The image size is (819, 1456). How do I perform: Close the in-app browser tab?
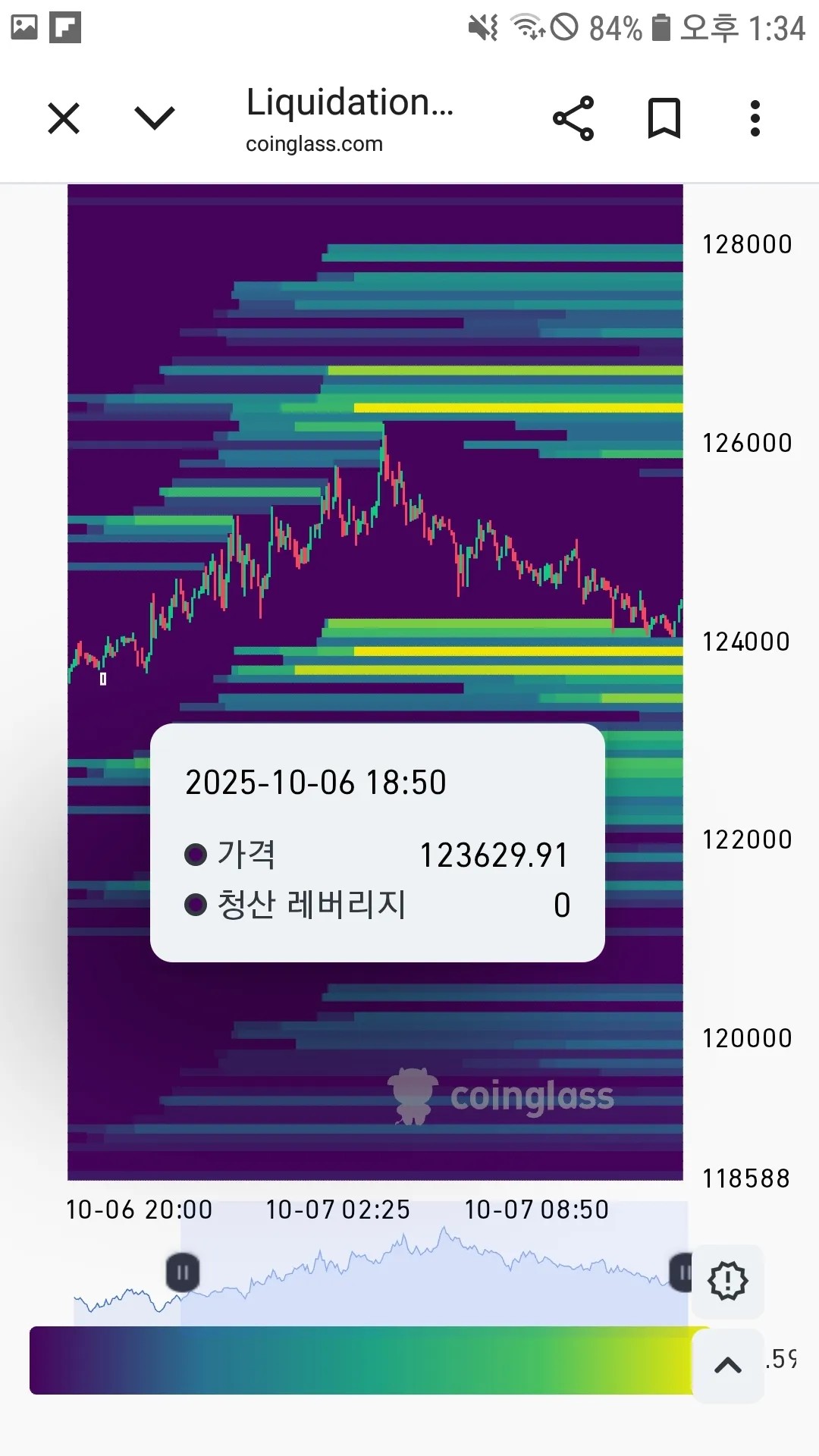pyautogui.click(x=64, y=119)
